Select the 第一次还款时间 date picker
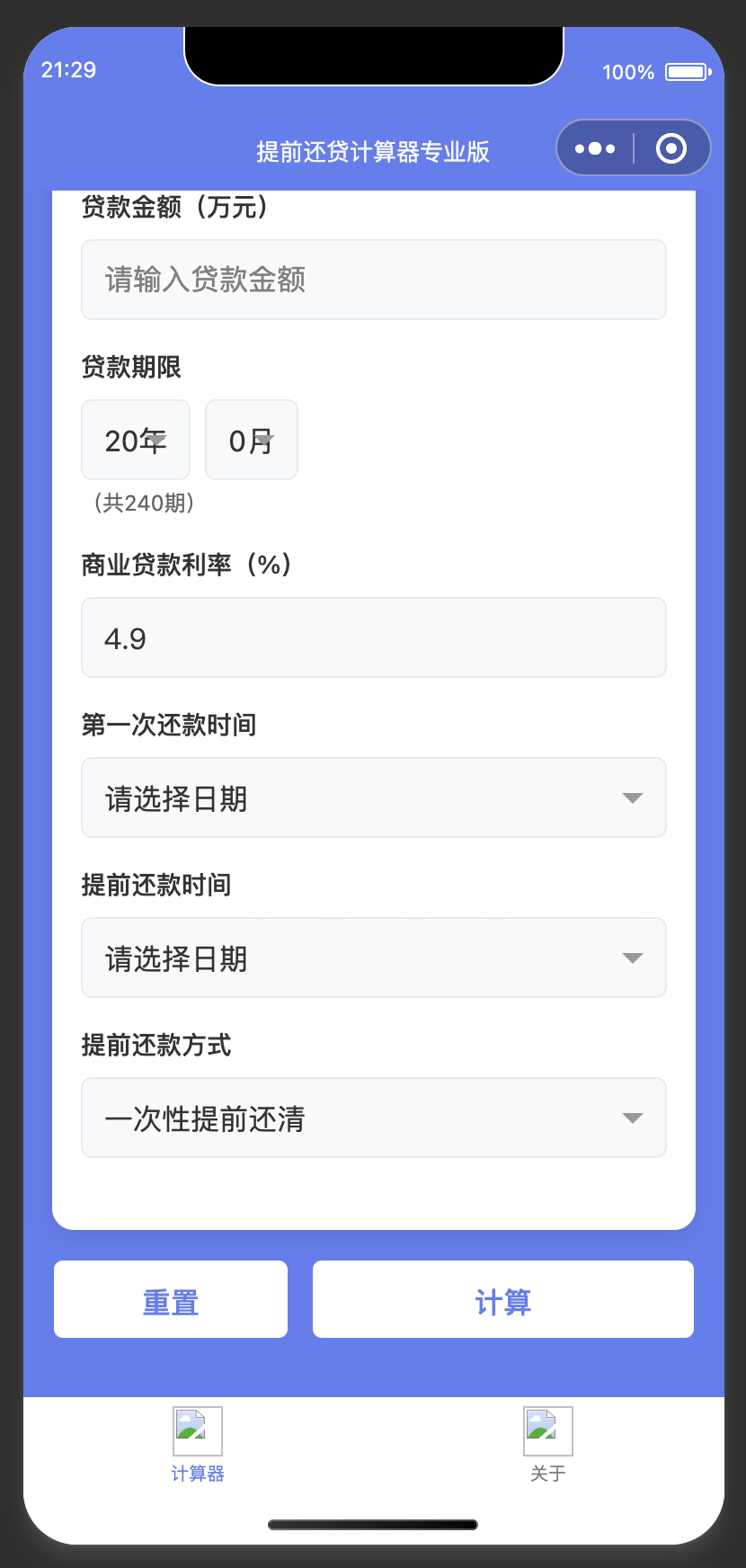 coord(373,798)
